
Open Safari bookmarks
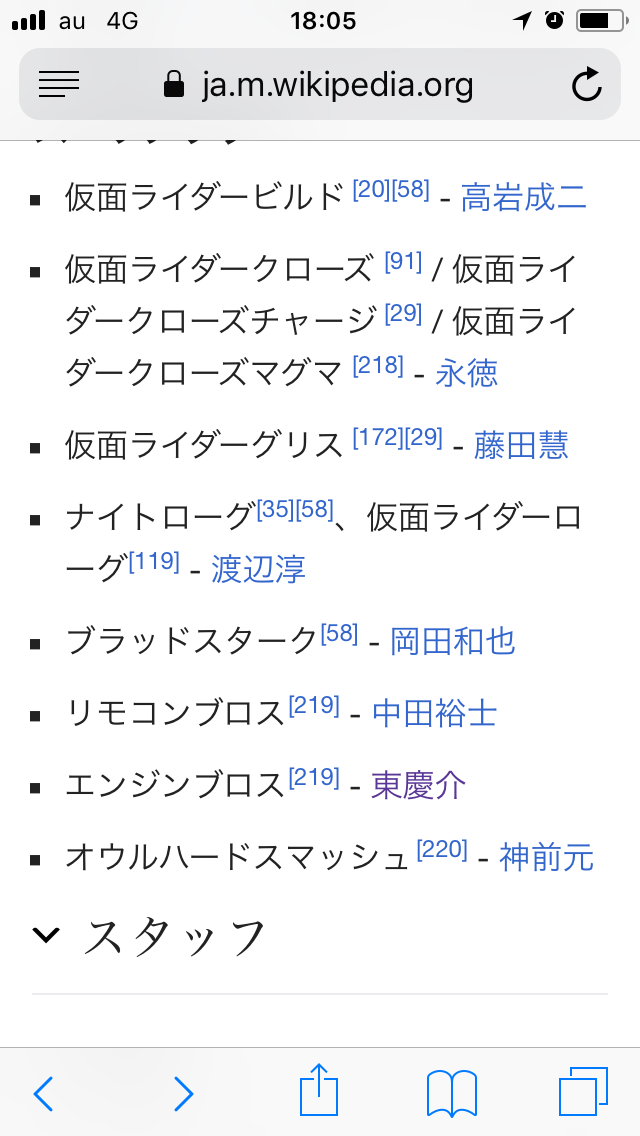(452, 1093)
